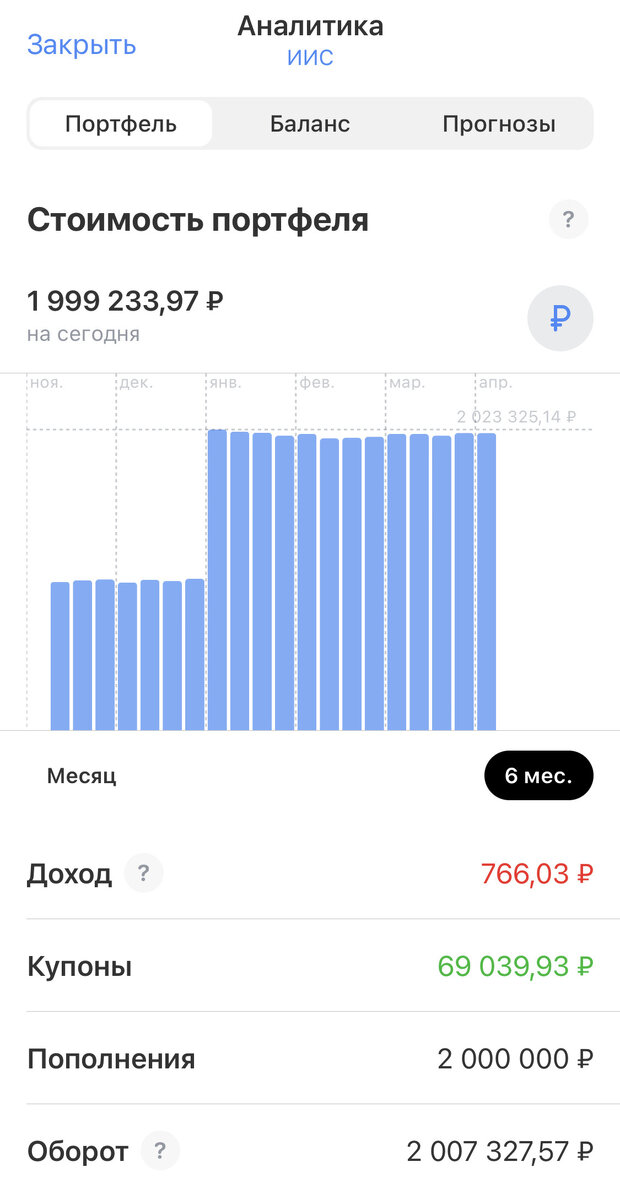Show the help hint for Доход
620x1200 pixels.
pyautogui.click(x=143, y=874)
